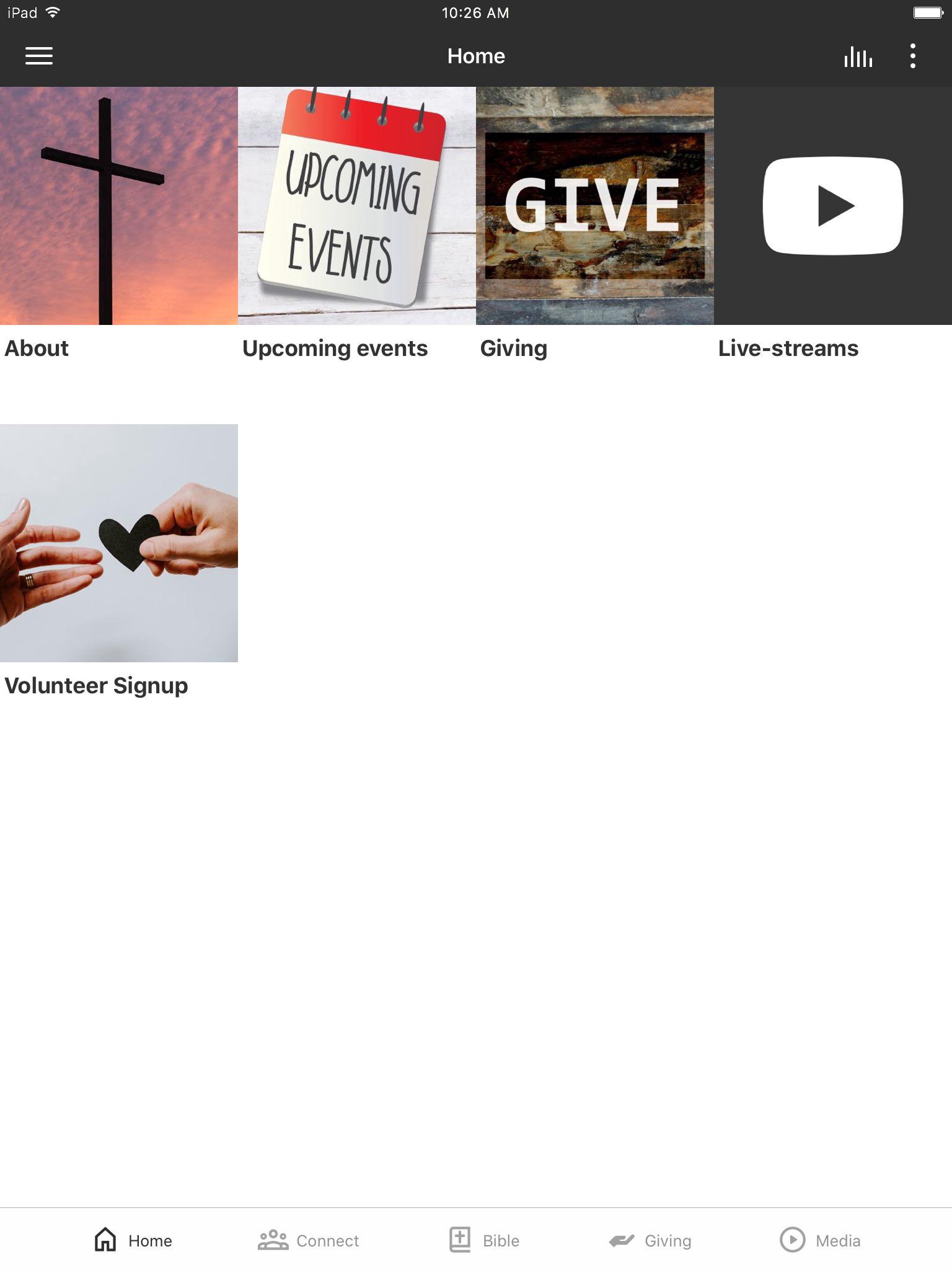Open the hamburger drawer menu
Viewport: 952px width, 1270px height.
(x=38, y=56)
